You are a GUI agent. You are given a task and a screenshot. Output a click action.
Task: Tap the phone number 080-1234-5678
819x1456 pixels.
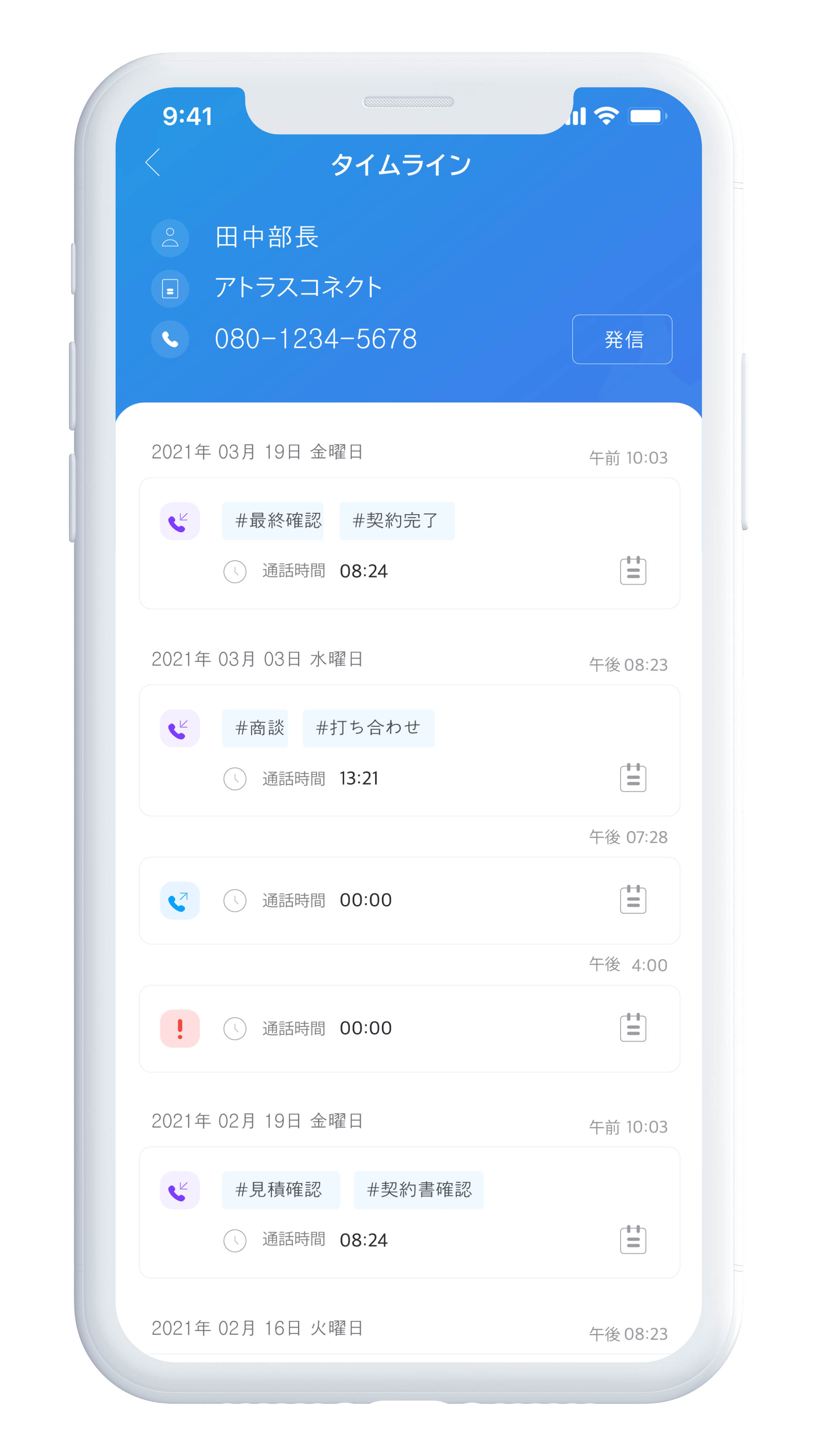[315, 339]
